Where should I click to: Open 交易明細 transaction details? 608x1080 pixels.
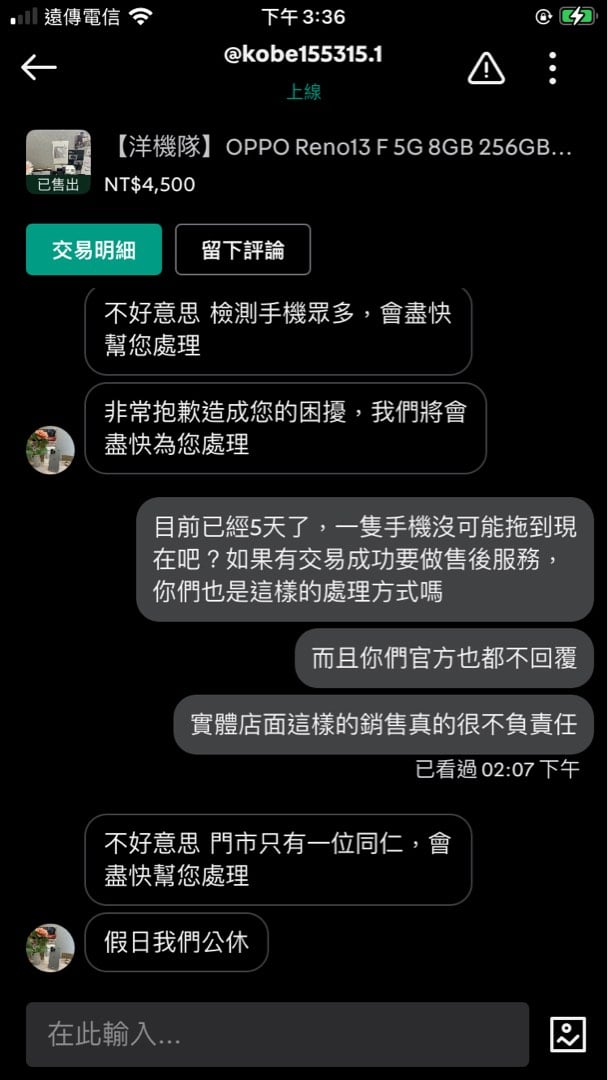tap(93, 250)
